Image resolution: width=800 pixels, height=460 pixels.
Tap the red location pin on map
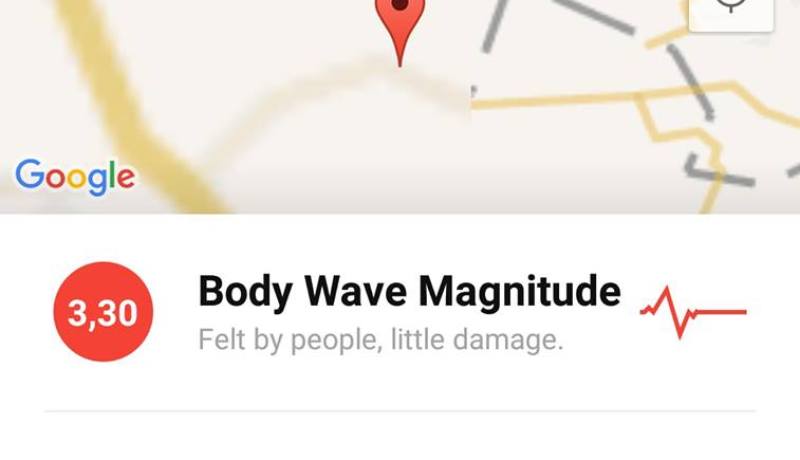click(400, 22)
